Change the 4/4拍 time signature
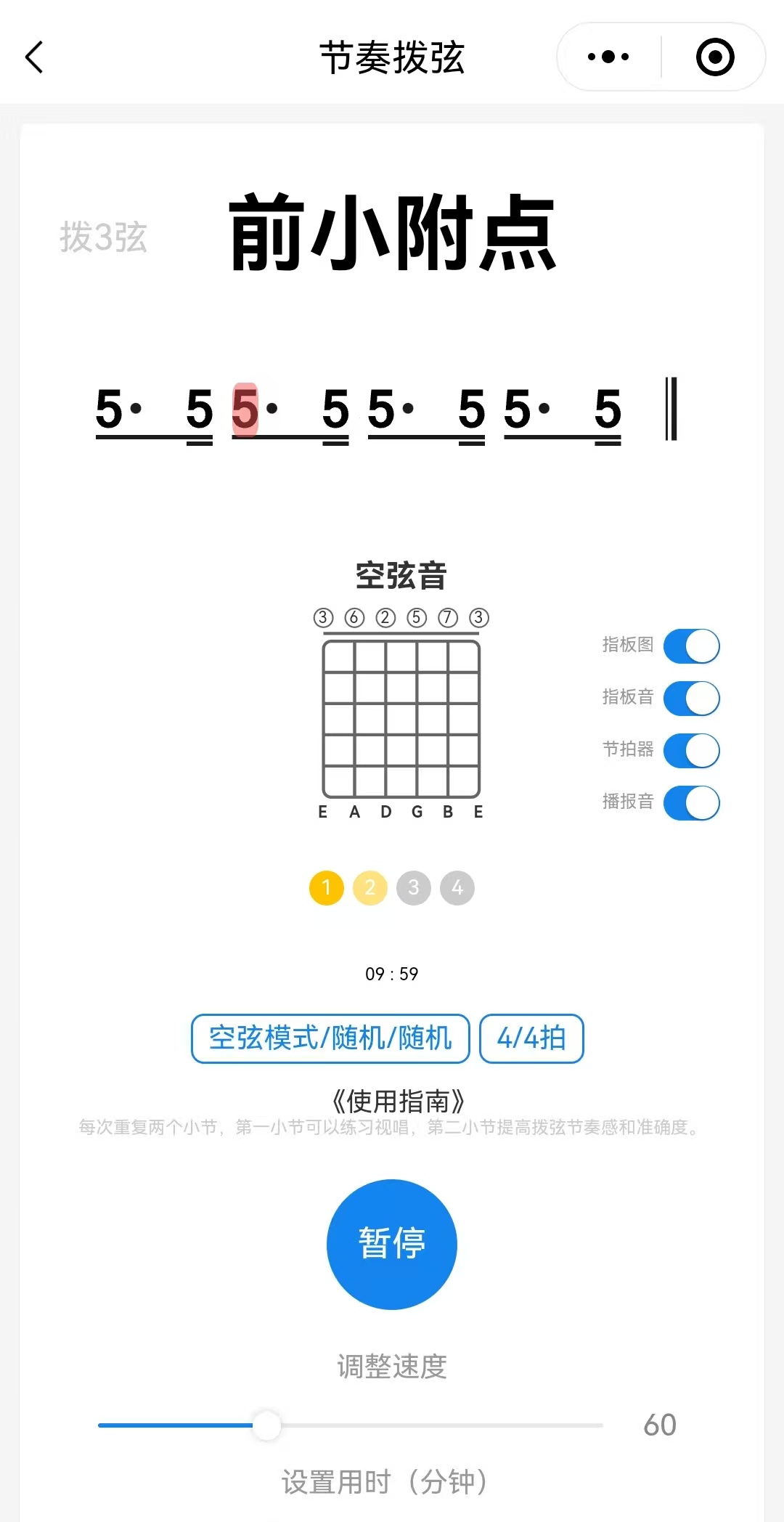This screenshot has width=784, height=1522. [x=531, y=1038]
